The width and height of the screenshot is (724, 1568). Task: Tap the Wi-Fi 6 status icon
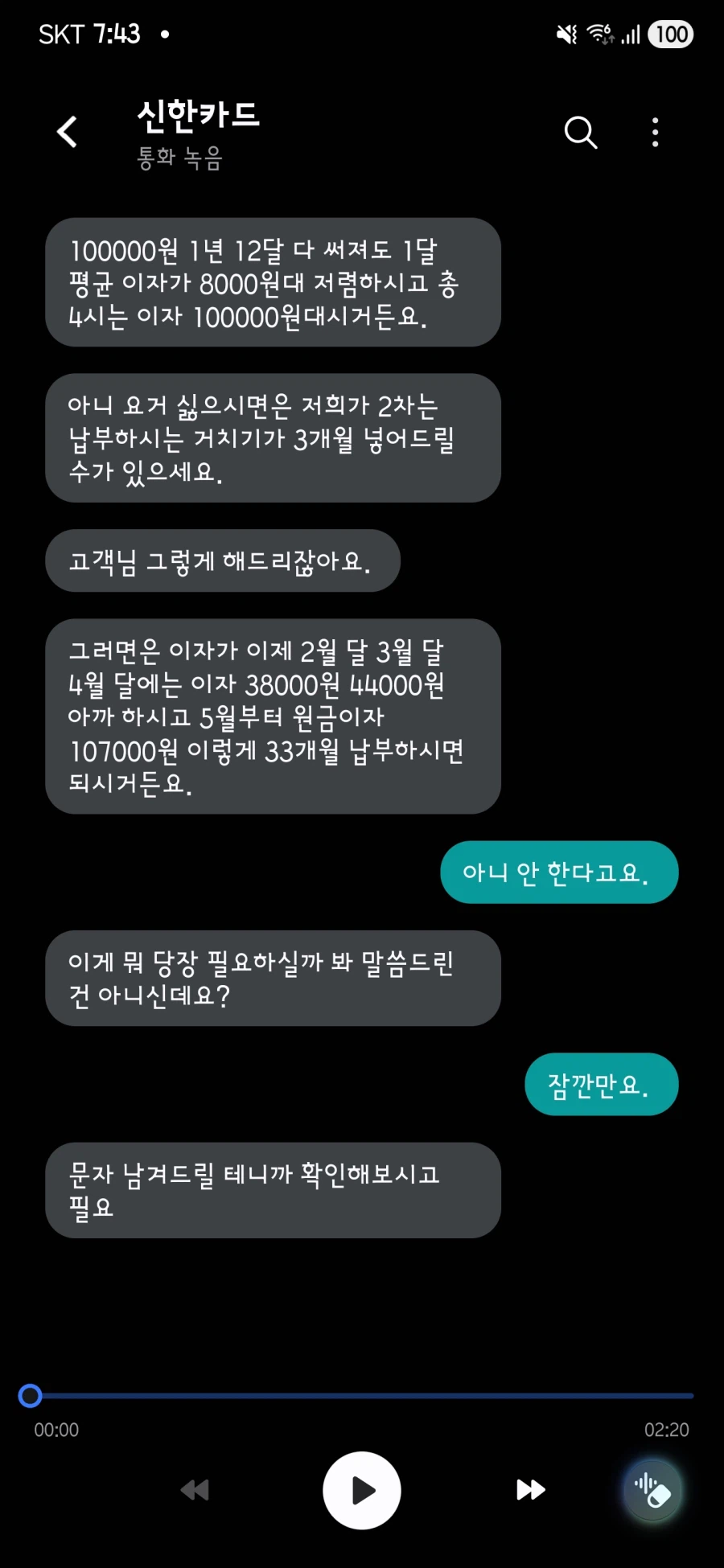(599, 34)
